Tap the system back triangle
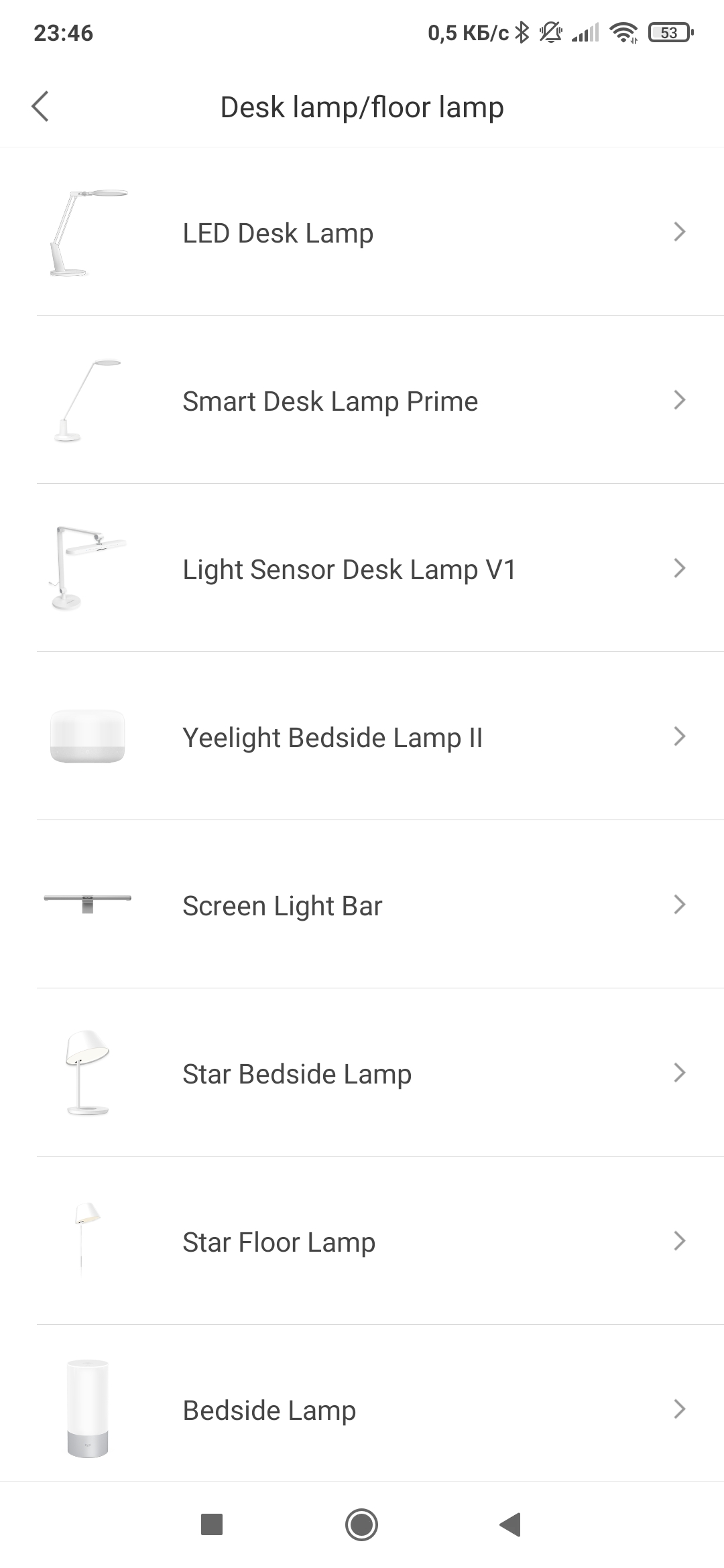 point(511,1524)
